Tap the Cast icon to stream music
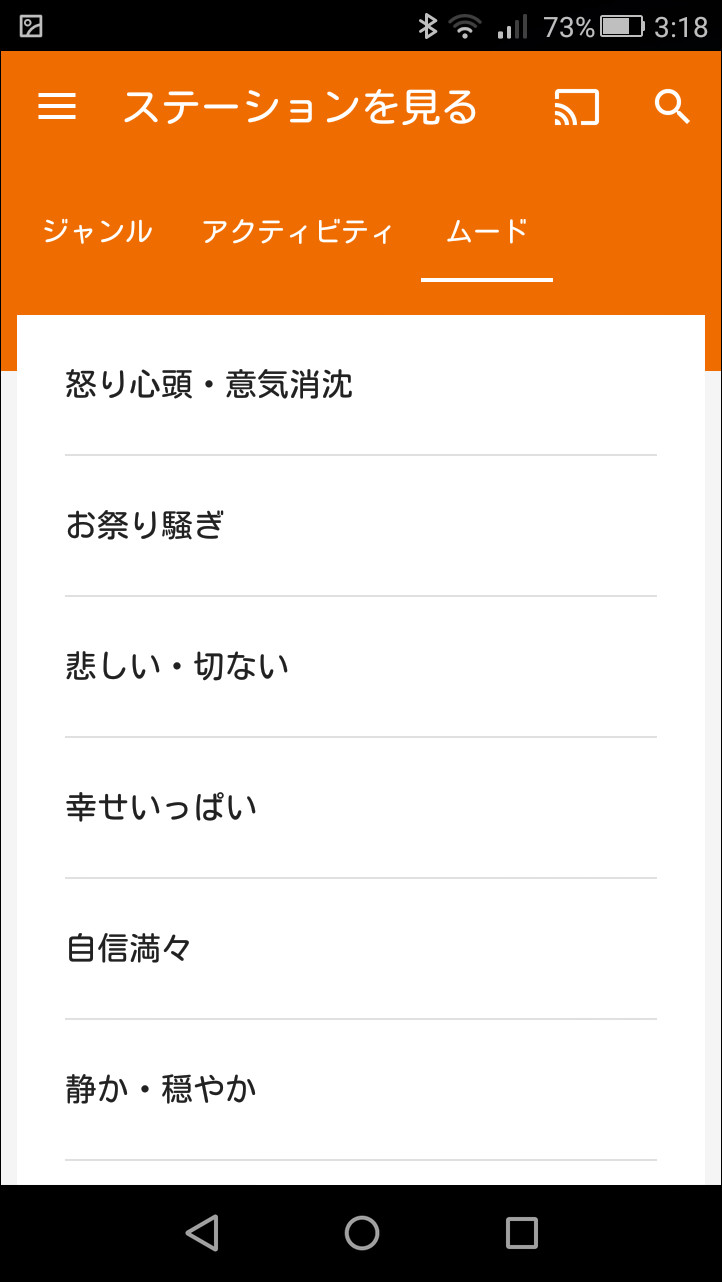The width and height of the screenshot is (722, 1282). click(576, 106)
